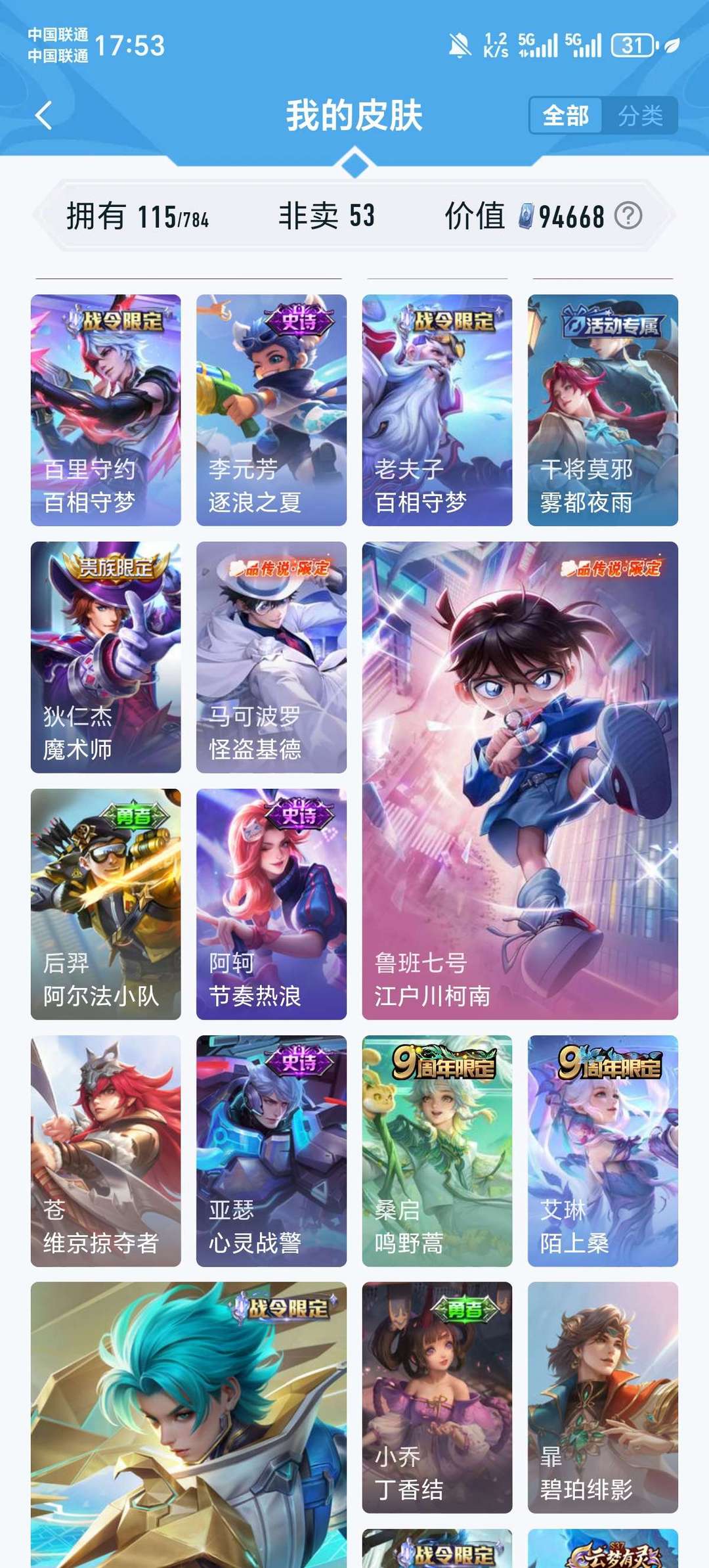
Task: View the 亚瑟 心灵战警 skin
Action: coord(271,1151)
